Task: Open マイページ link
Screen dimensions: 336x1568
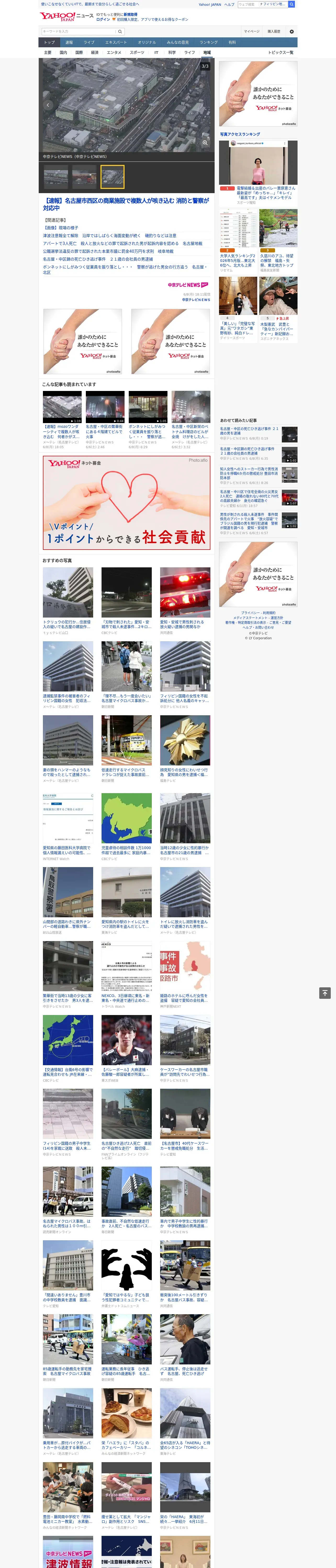Action: click(x=252, y=32)
